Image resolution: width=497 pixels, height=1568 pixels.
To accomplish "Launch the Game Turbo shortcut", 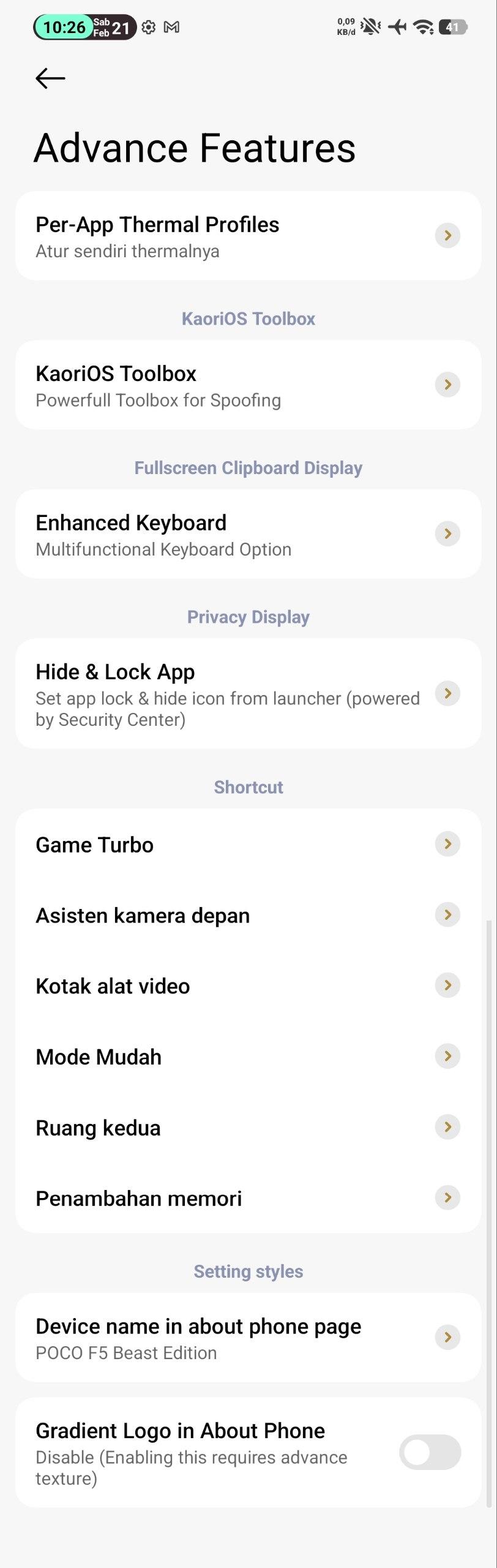I will 248,844.
